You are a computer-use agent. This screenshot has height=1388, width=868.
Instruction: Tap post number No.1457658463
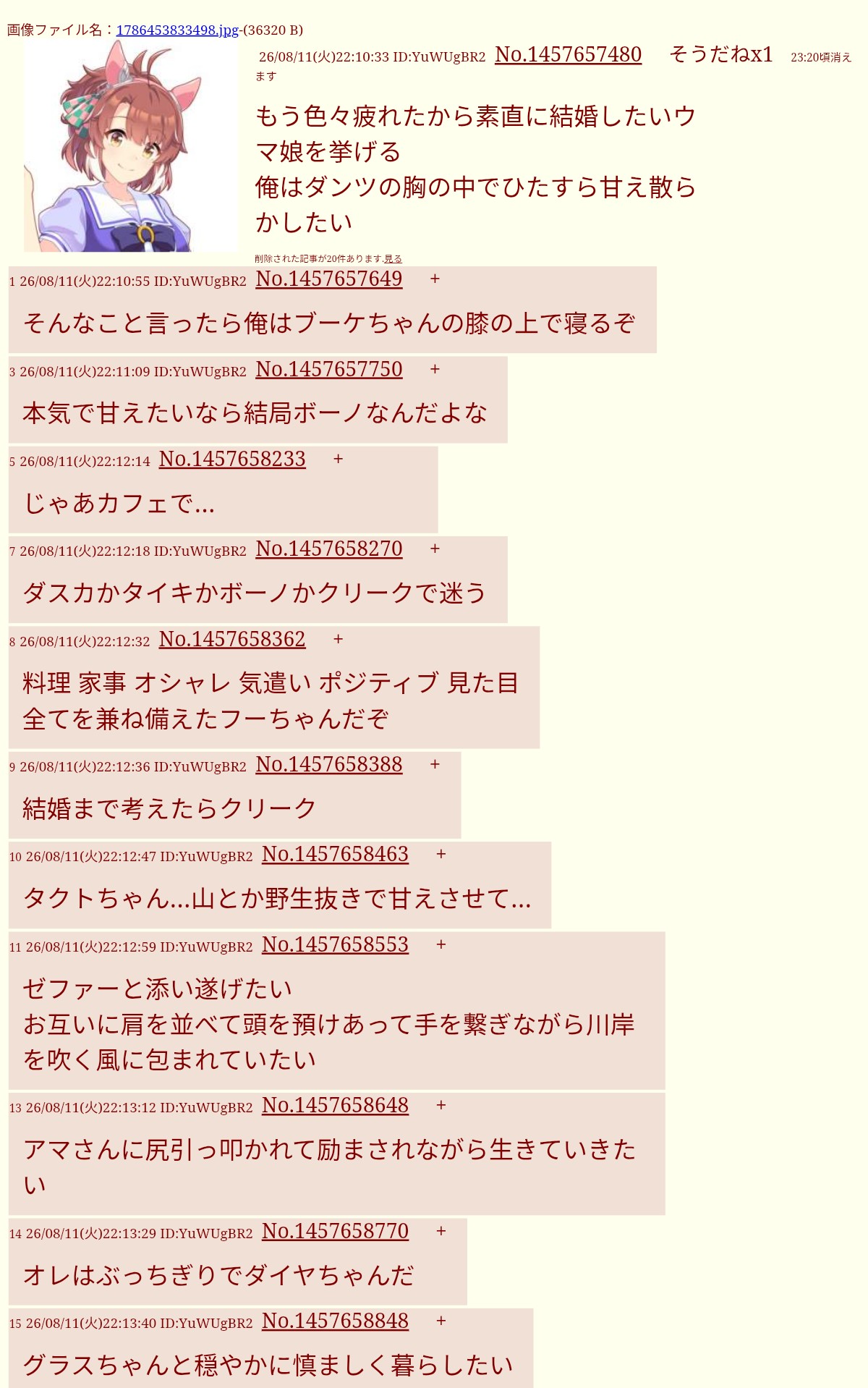click(x=335, y=854)
